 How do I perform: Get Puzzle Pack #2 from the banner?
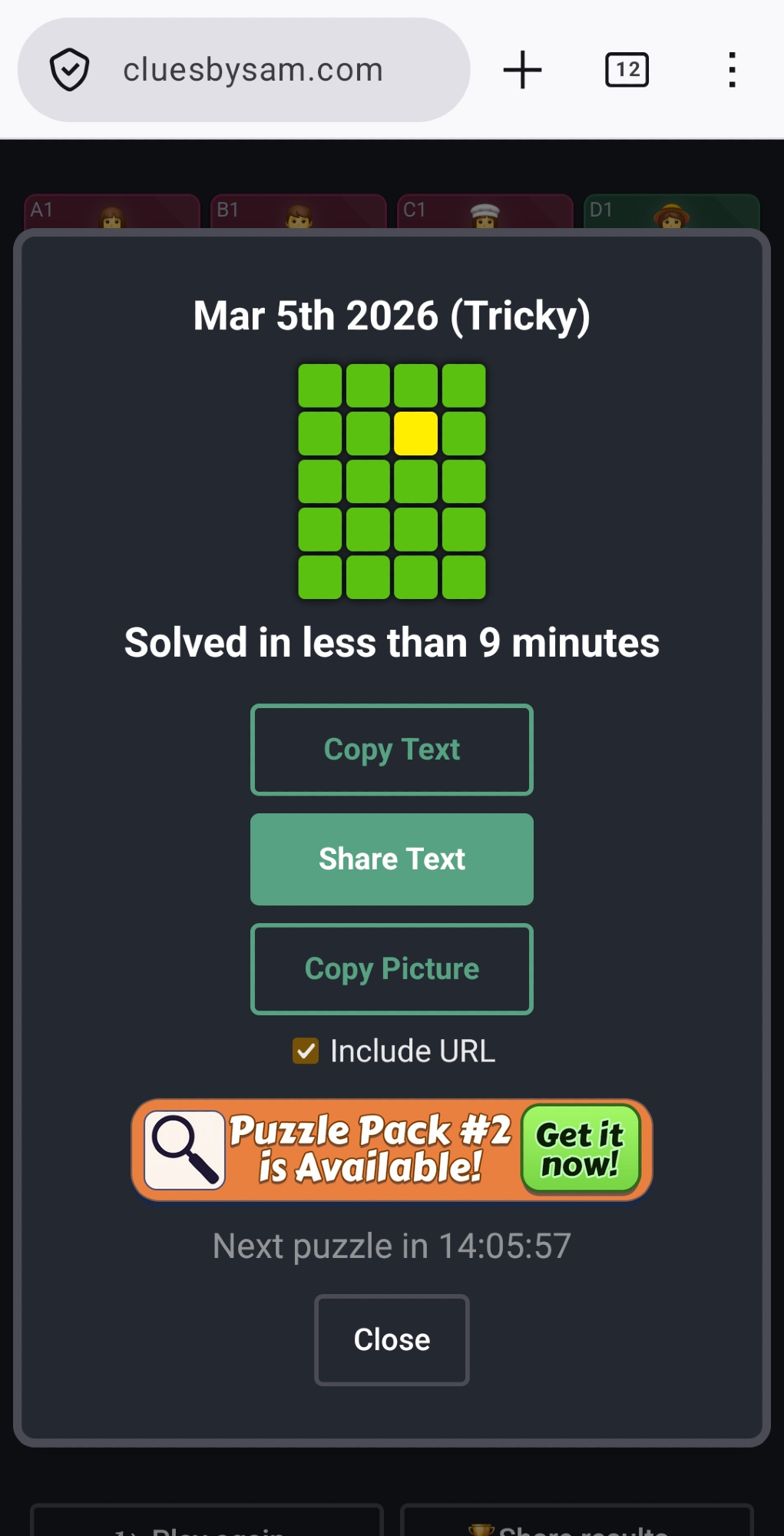click(x=581, y=1150)
